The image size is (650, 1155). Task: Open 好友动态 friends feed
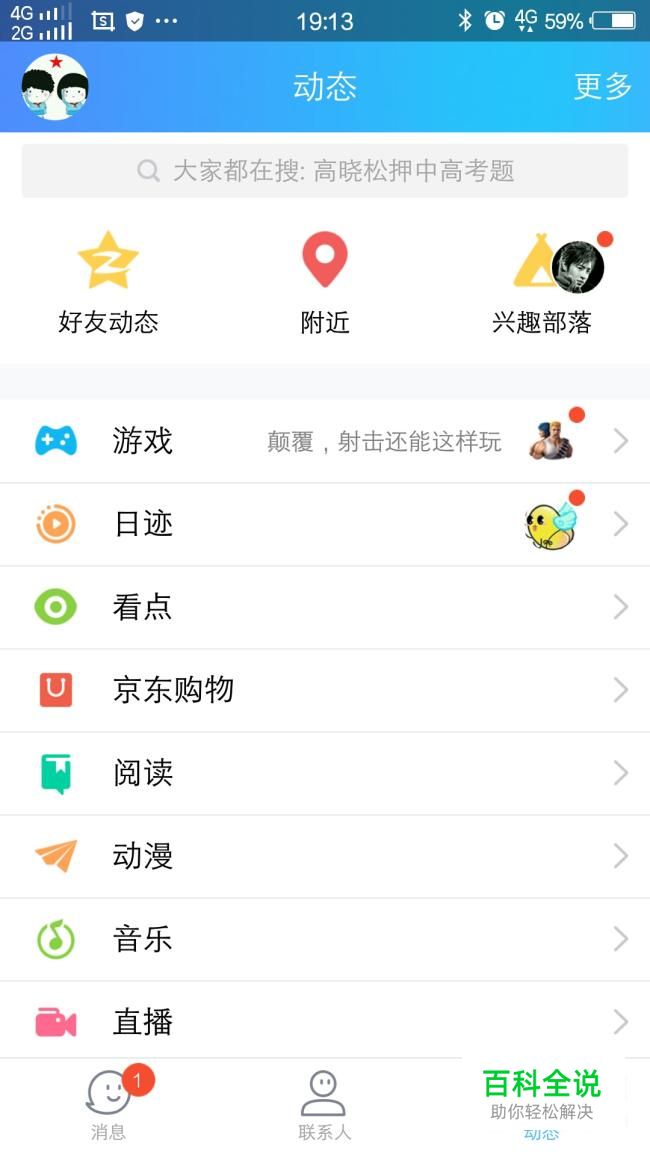tap(108, 282)
